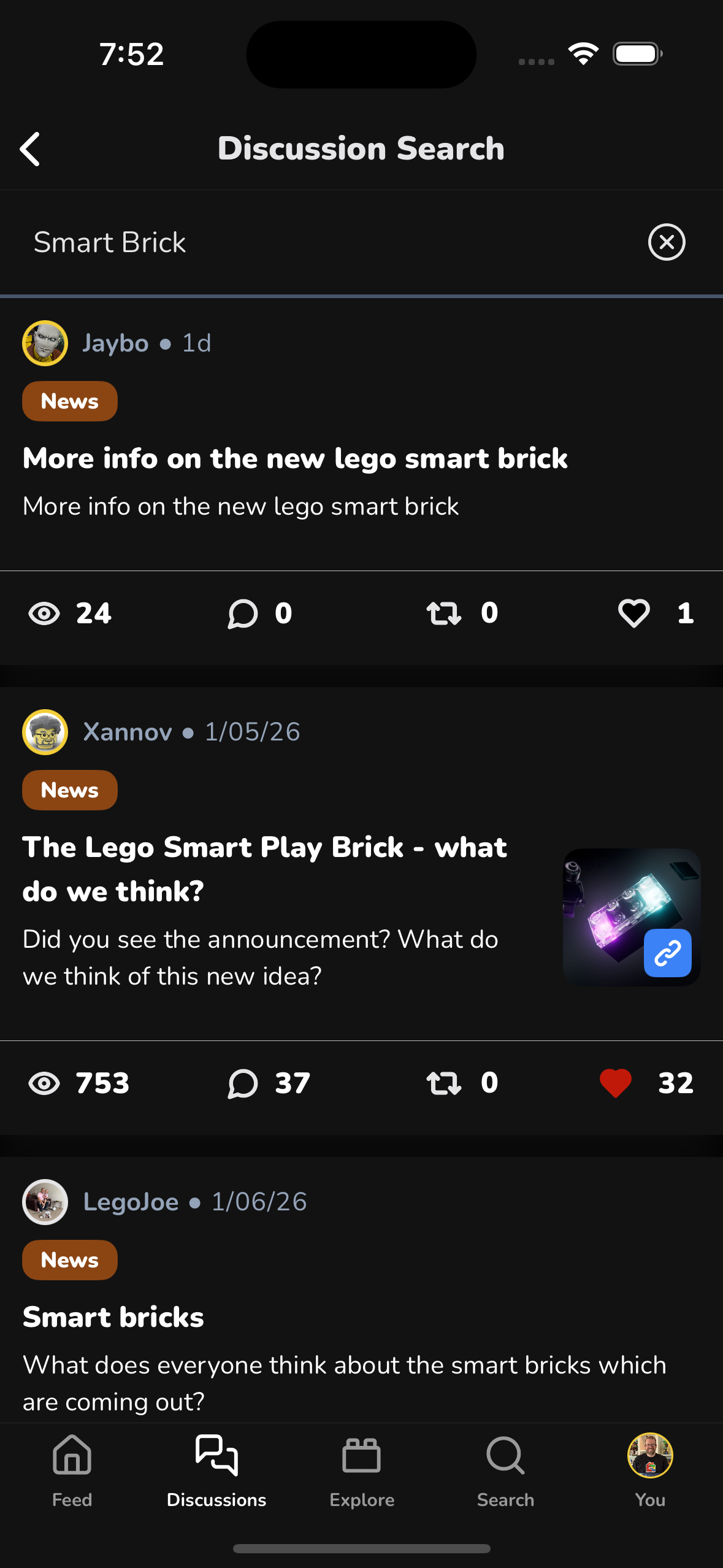Open comments on Xannov's post
The height and width of the screenshot is (1568, 723).
pyautogui.click(x=243, y=1082)
